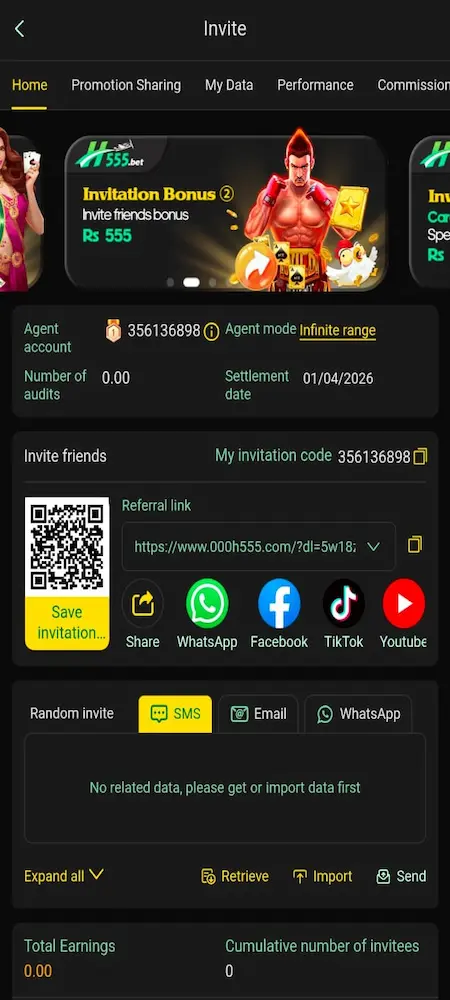Tap the info icon beside agent account
Screen dimensions: 450x1000
click(212, 332)
